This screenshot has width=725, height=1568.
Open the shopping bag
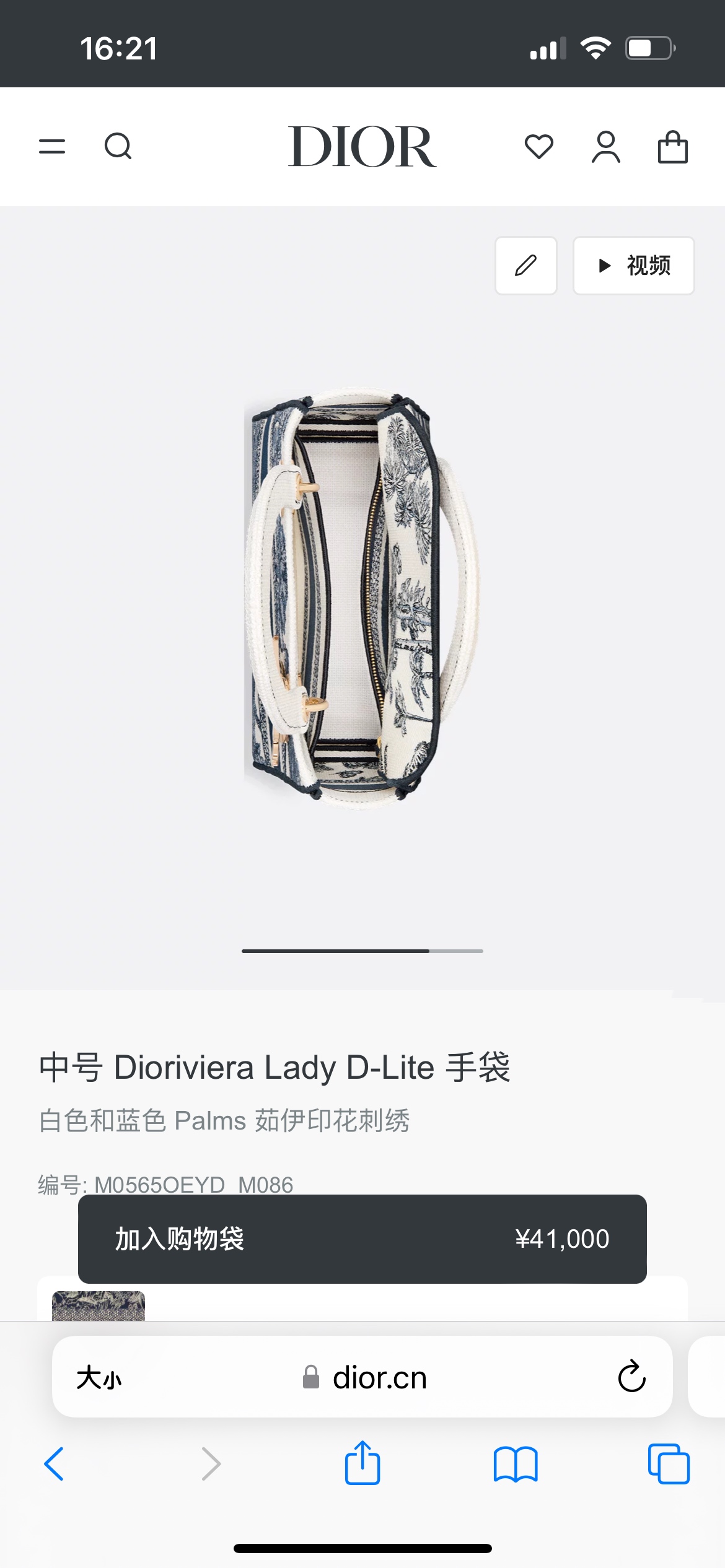click(x=672, y=147)
